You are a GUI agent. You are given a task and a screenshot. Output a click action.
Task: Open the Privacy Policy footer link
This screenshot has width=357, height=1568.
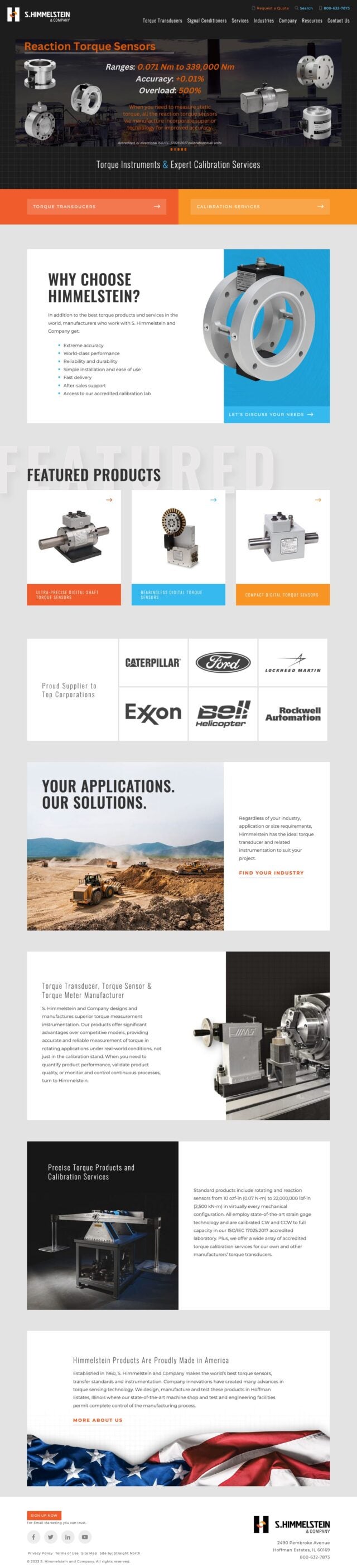pyautogui.click(x=40, y=1553)
